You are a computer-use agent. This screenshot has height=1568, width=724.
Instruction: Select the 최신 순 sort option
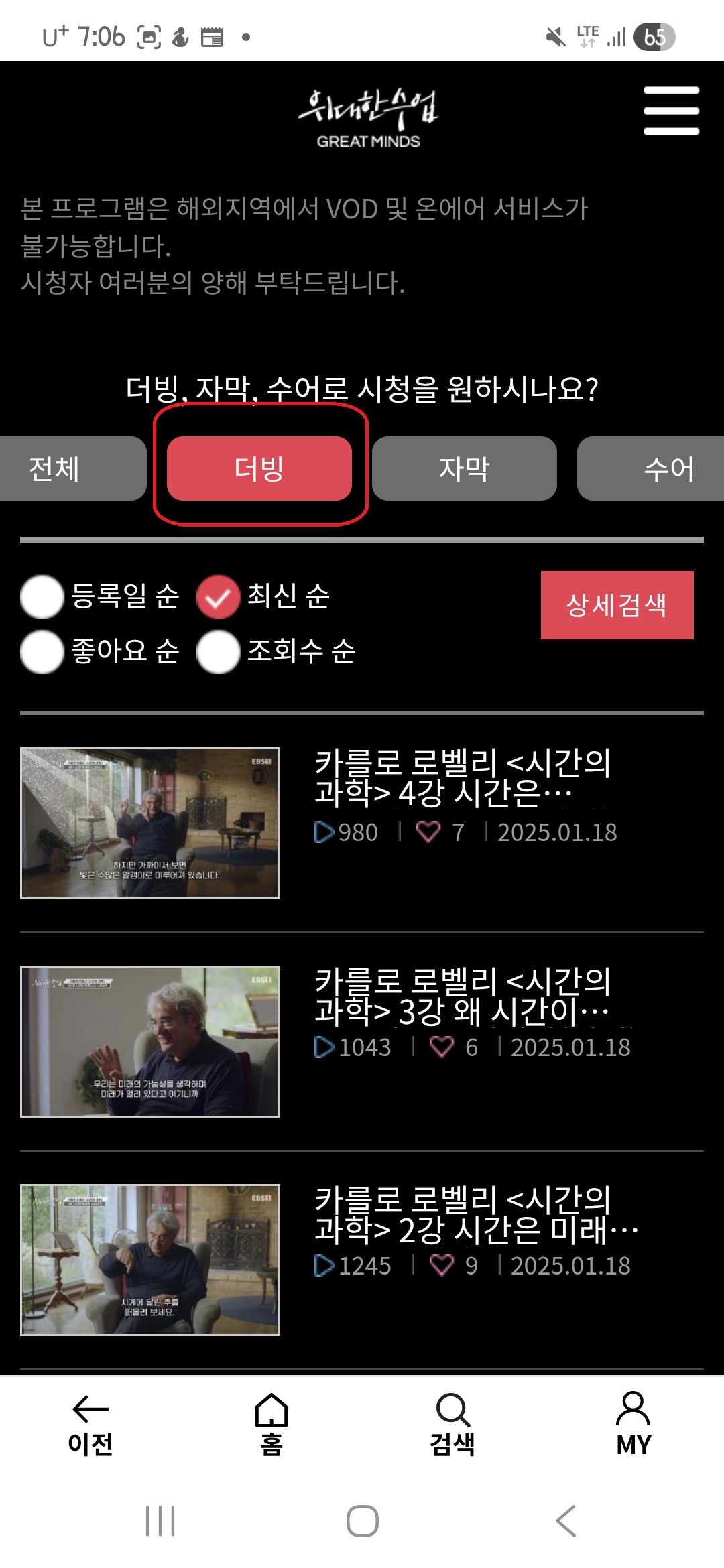point(219,596)
